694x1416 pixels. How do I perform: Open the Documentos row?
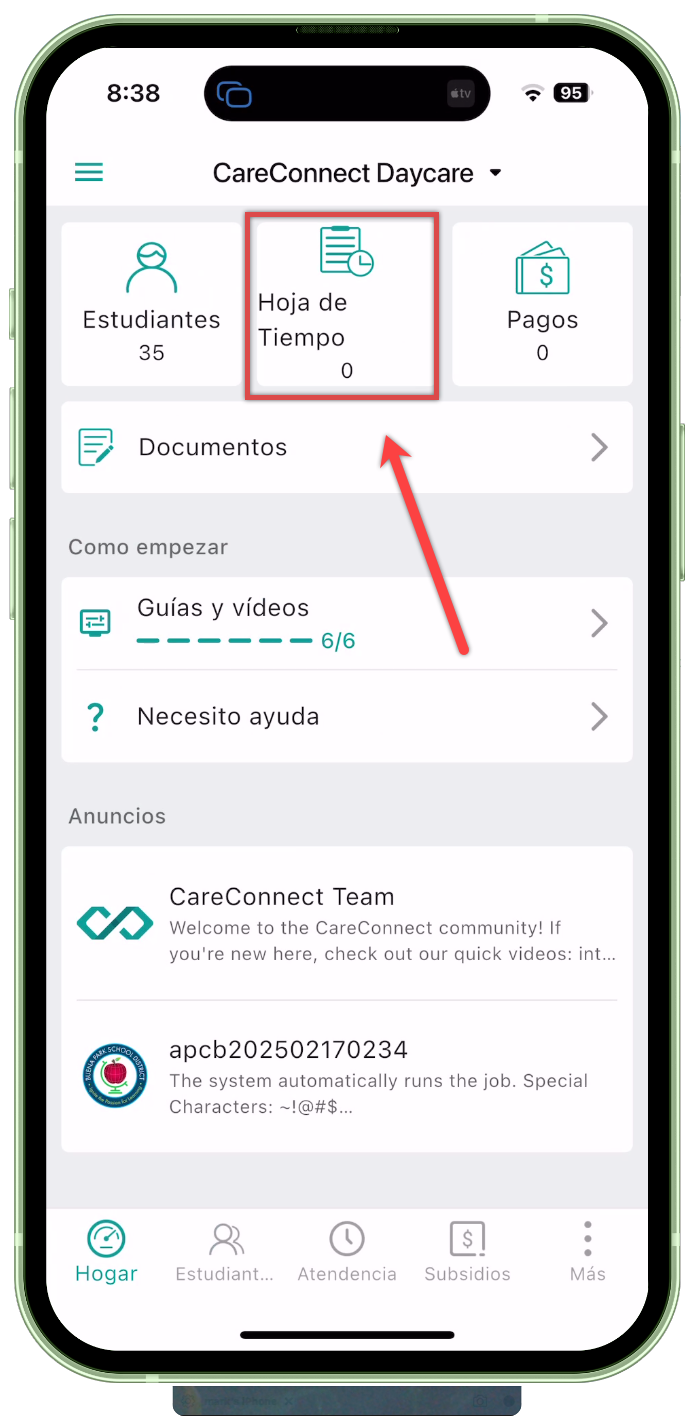(346, 447)
